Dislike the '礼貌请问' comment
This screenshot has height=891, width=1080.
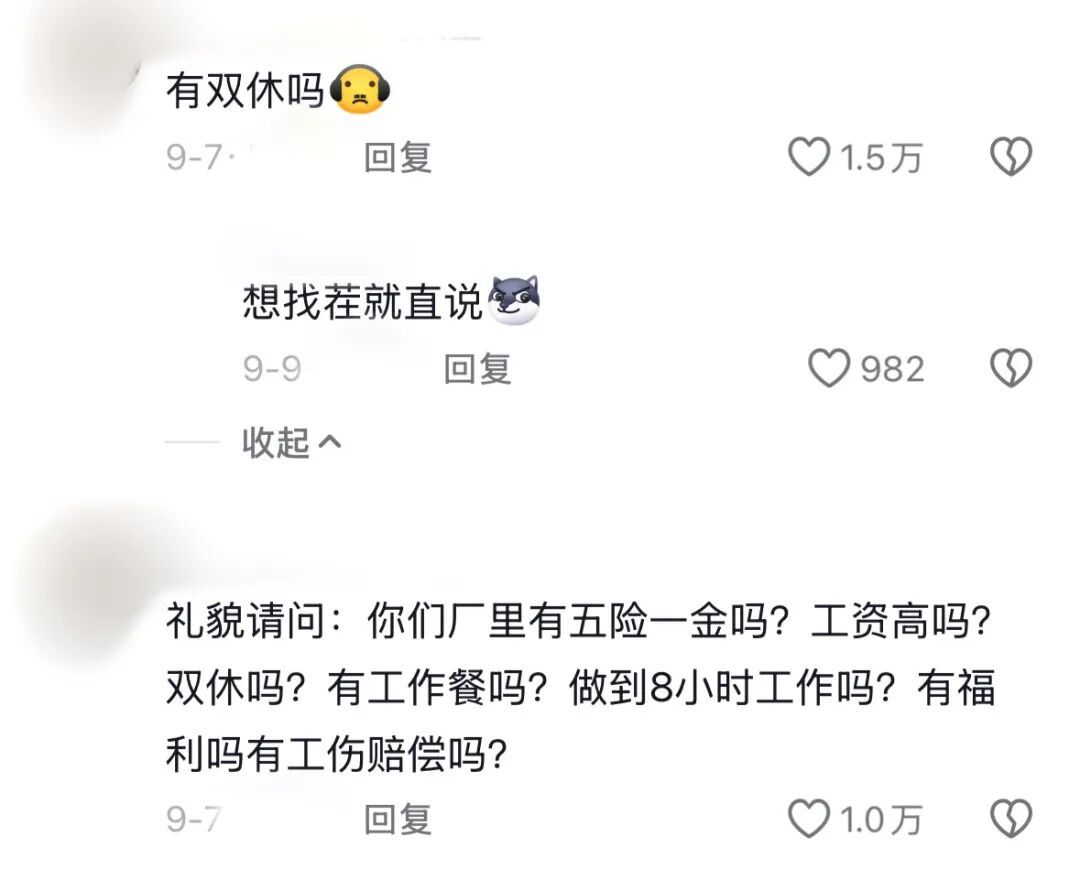(1010, 819)
